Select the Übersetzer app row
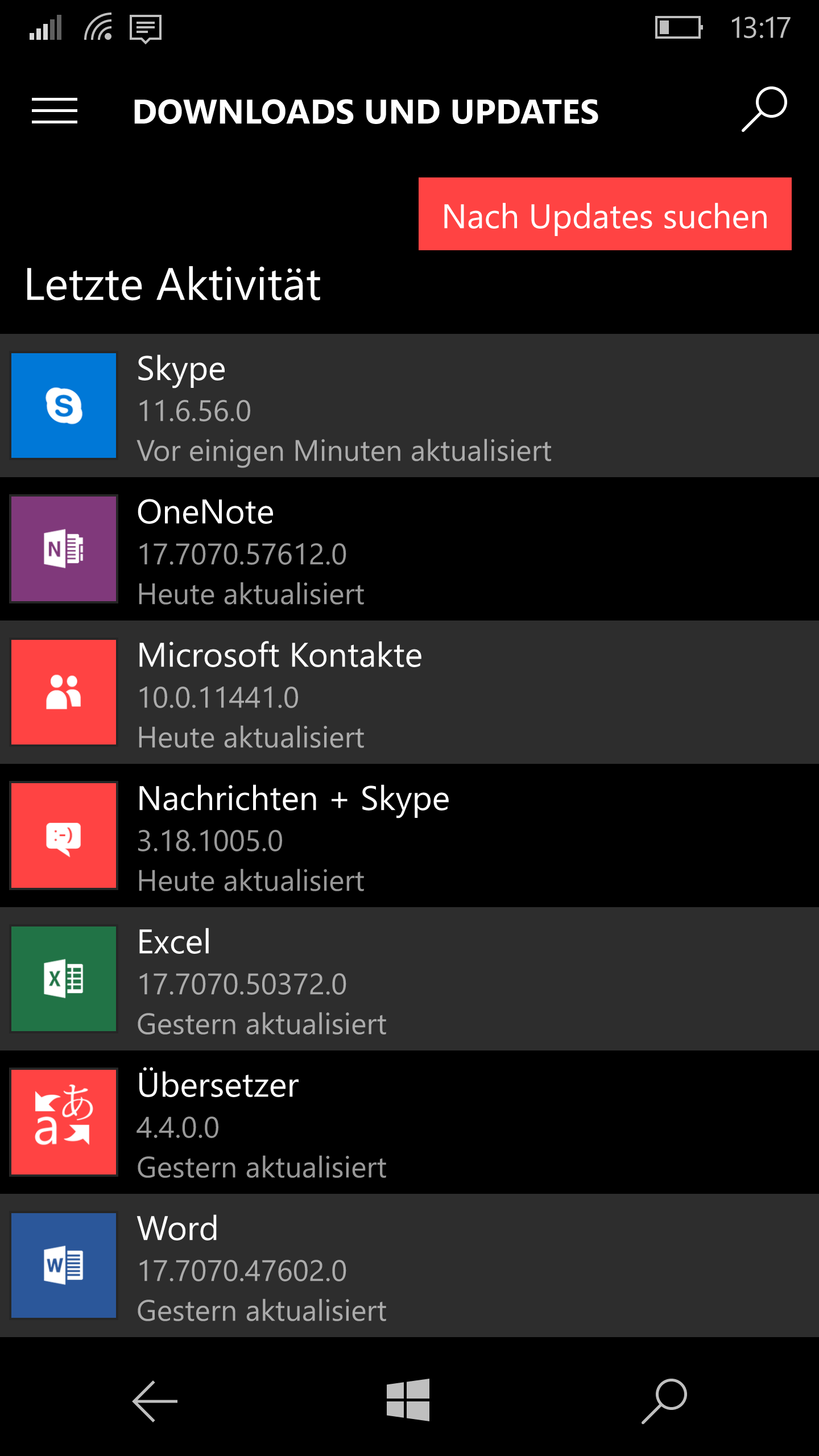Screen dimensions: 819x1456 409,1122
